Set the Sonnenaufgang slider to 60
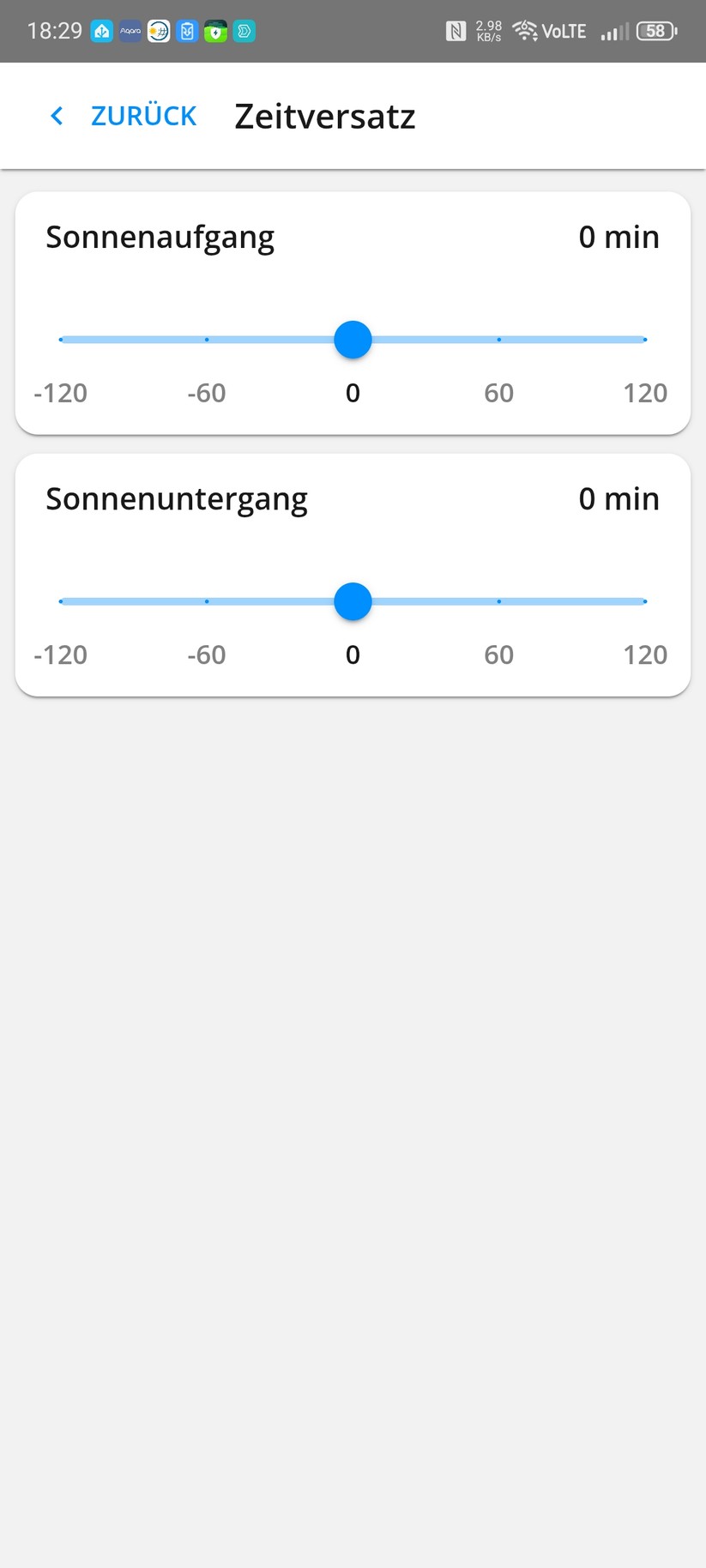The height and width of the screenshot is (1568, 706). [499, 340]
